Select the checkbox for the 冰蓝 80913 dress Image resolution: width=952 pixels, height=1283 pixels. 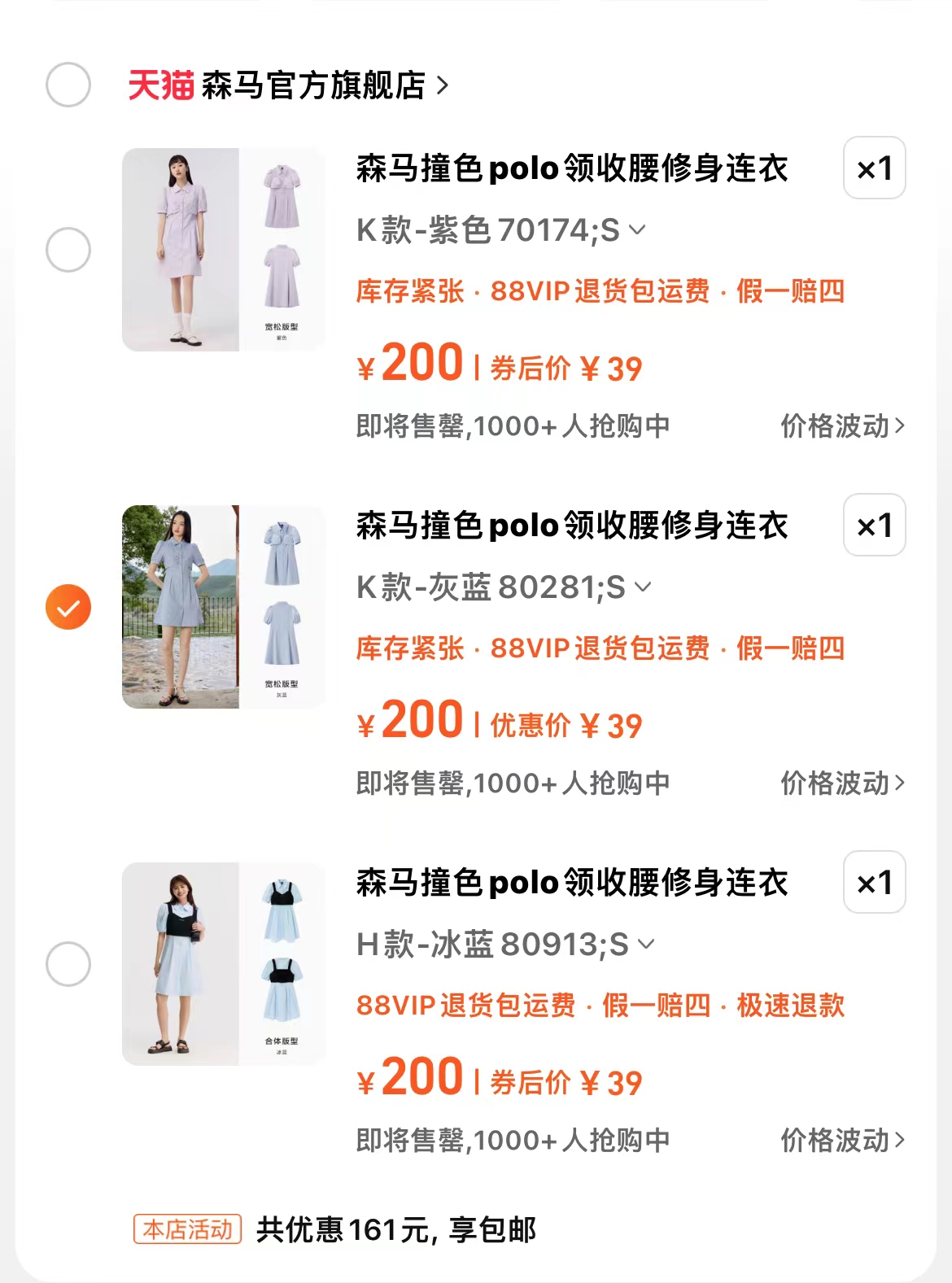click(x=69, y=962)
